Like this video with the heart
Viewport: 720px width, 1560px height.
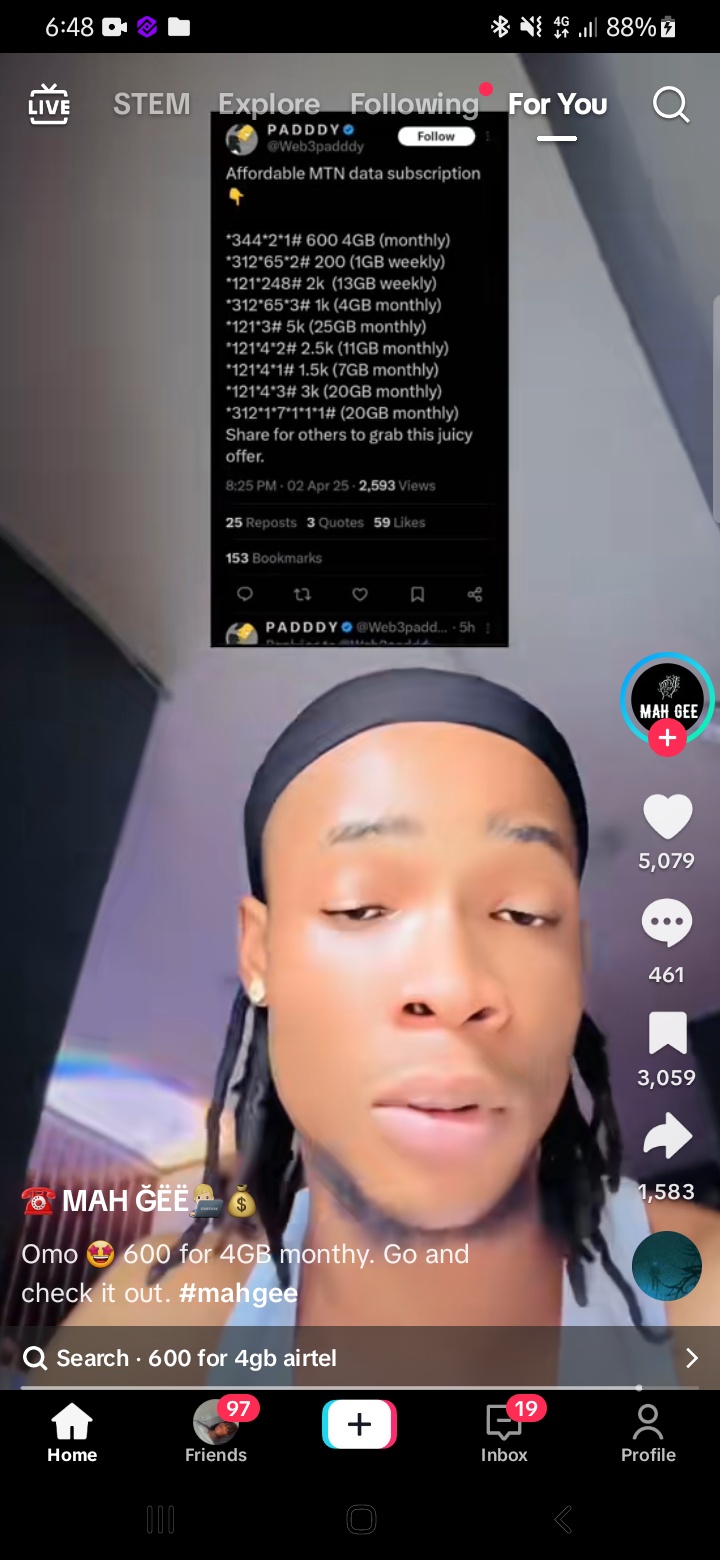click(x=667, y=817)
